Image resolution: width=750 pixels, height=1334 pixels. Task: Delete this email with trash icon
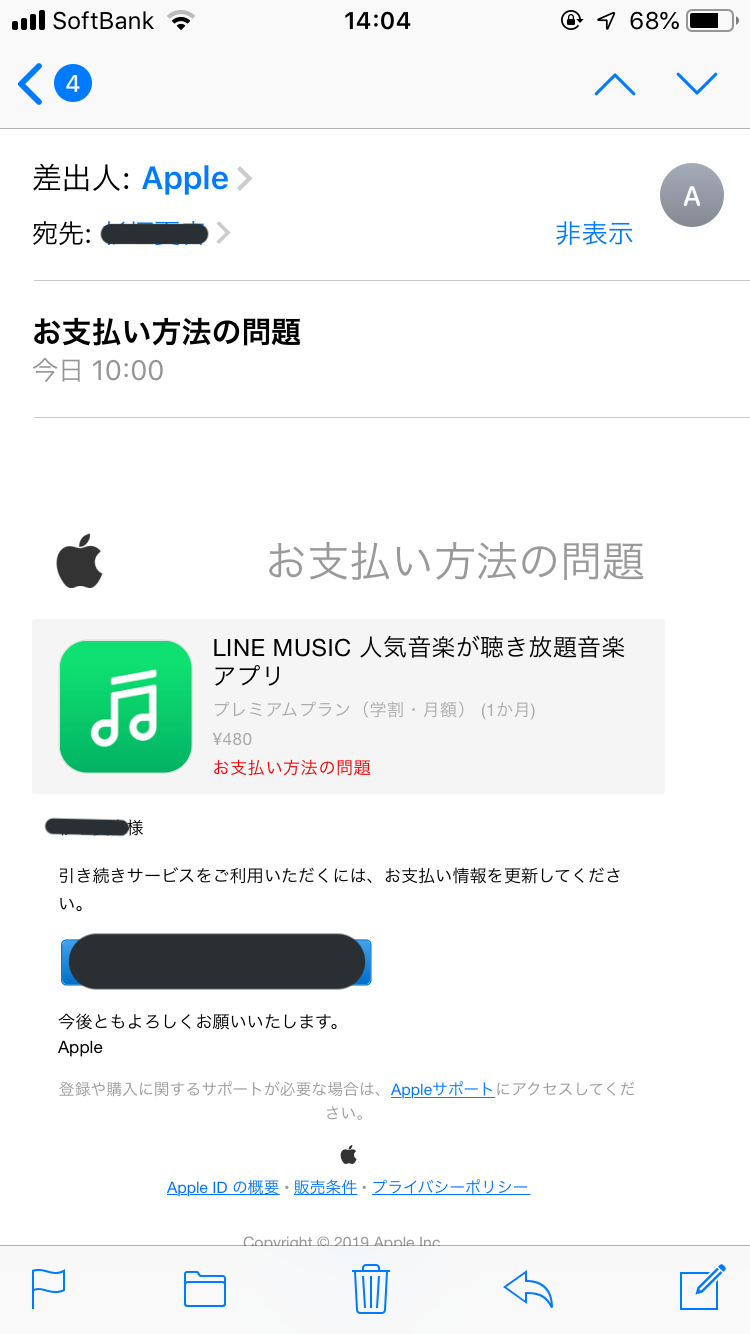[371, 1288]
